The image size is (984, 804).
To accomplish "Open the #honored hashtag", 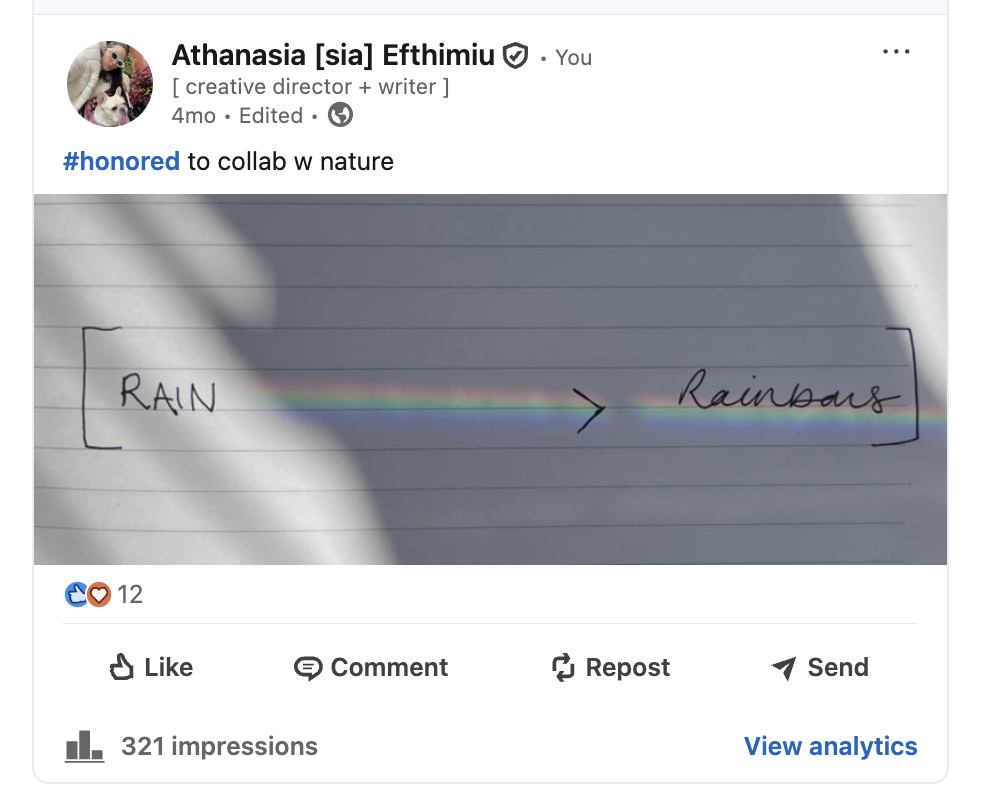I will (121, 161).
